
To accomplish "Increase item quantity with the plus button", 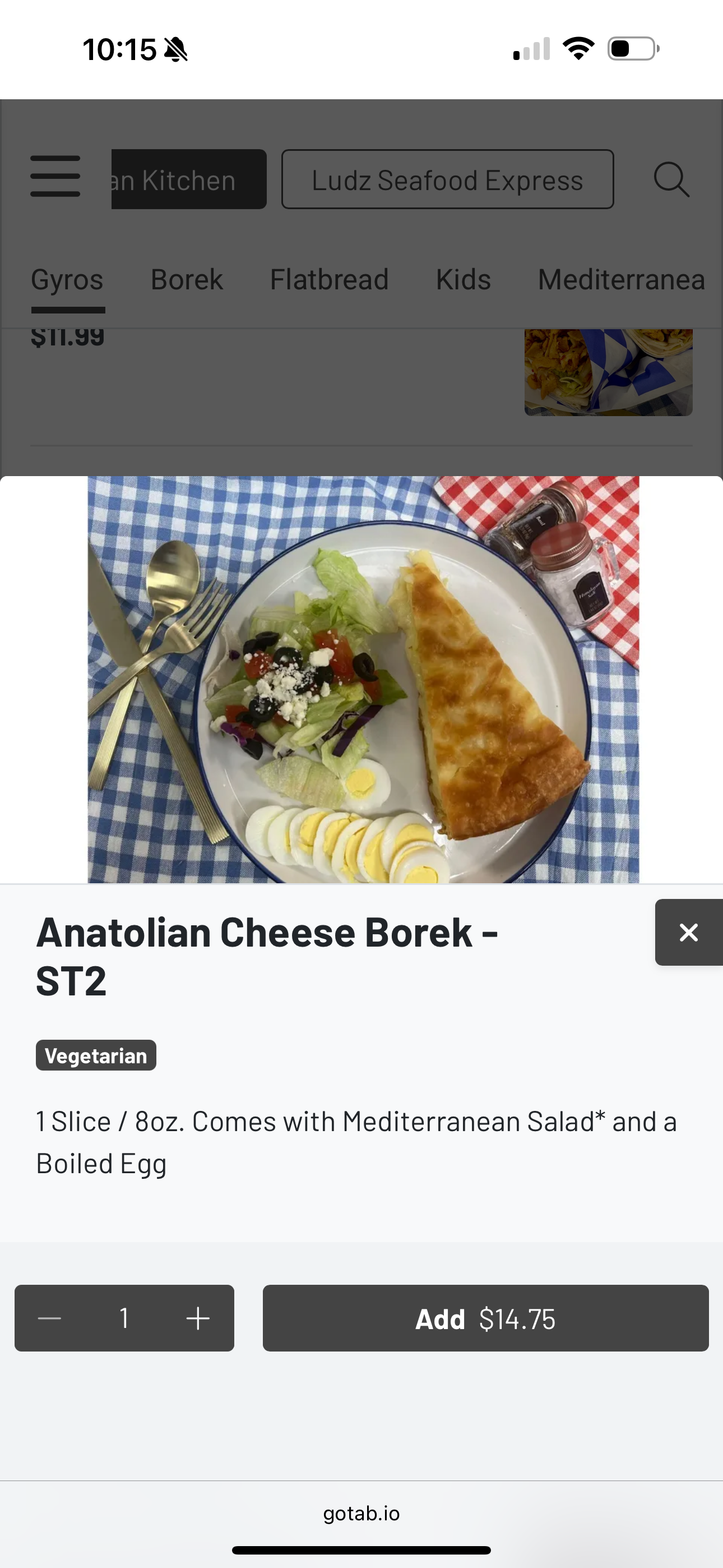I will click(x=198, y=1318).
